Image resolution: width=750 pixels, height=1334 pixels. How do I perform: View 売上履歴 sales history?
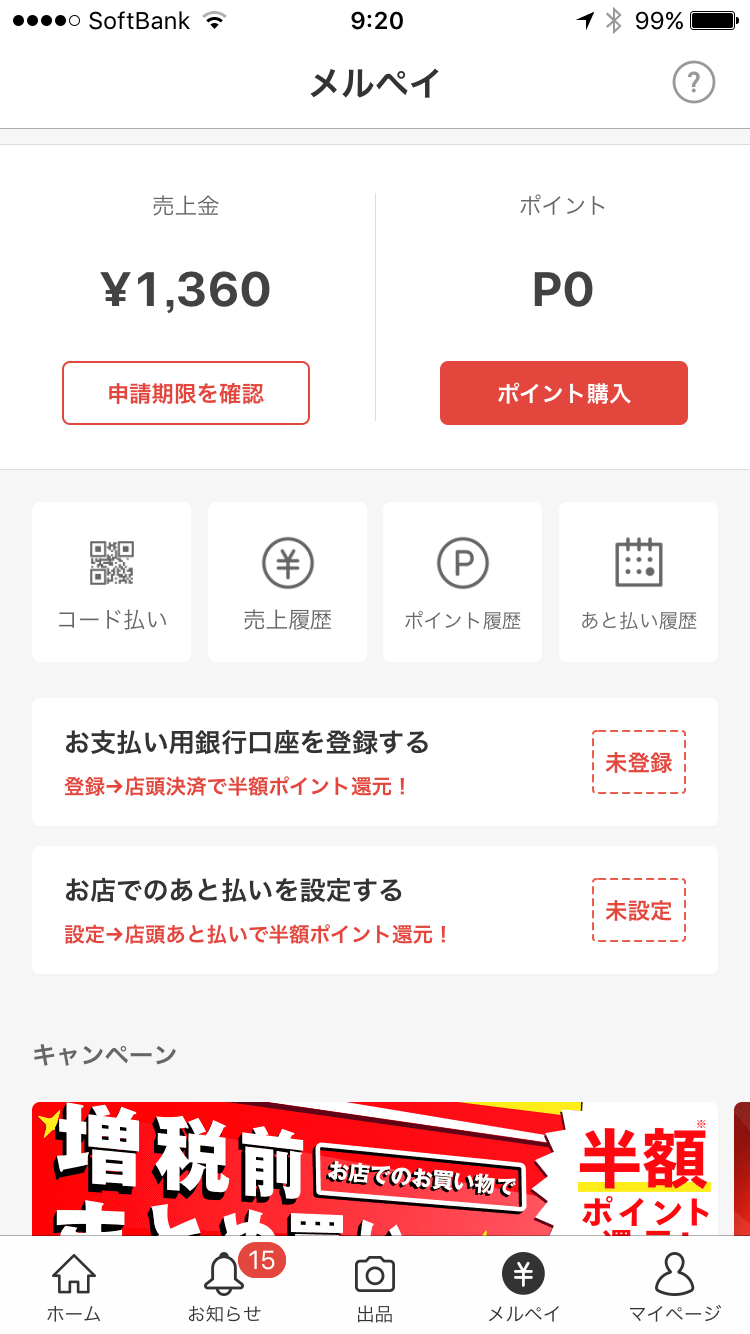(x=287, y=582)
